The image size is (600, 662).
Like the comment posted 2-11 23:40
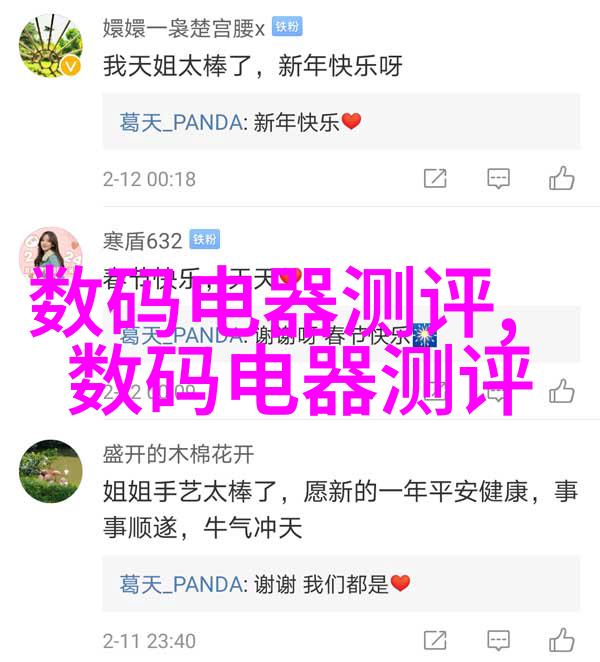pos(561,640)
